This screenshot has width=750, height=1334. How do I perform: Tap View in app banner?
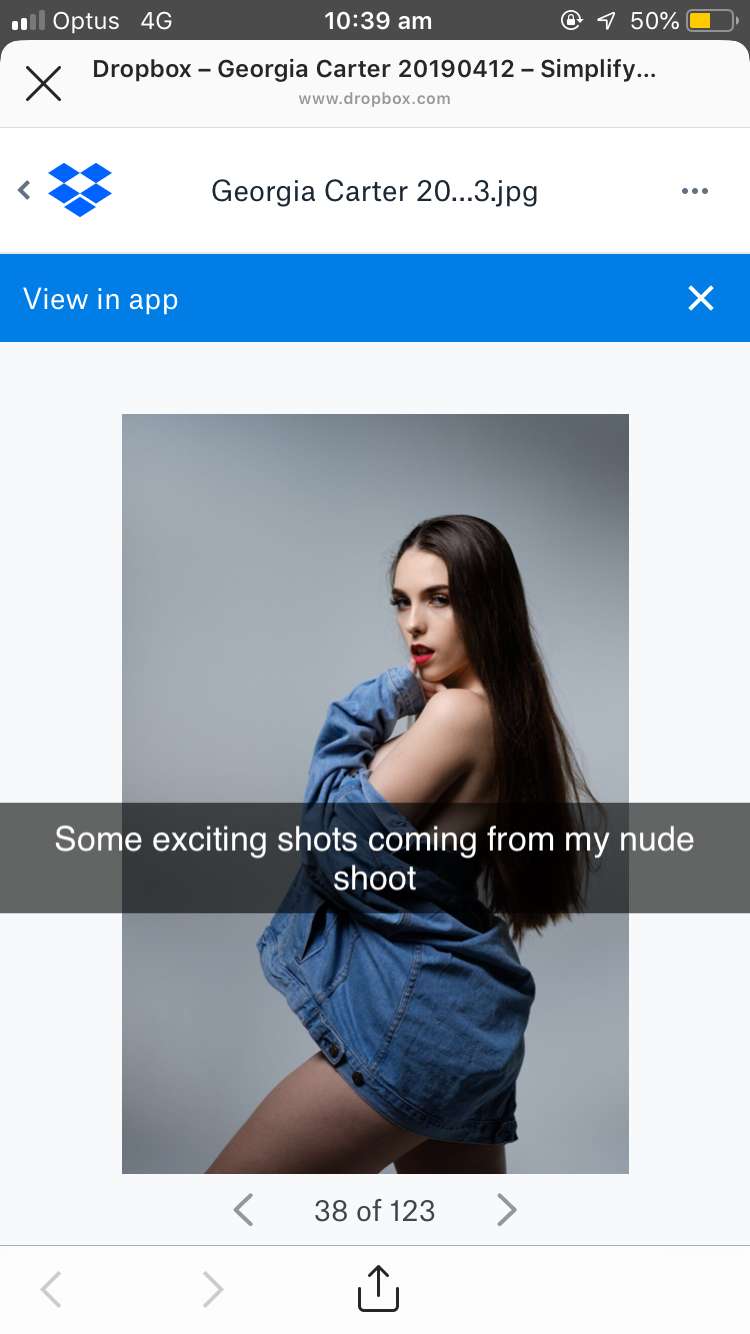(x=101, y=299)
